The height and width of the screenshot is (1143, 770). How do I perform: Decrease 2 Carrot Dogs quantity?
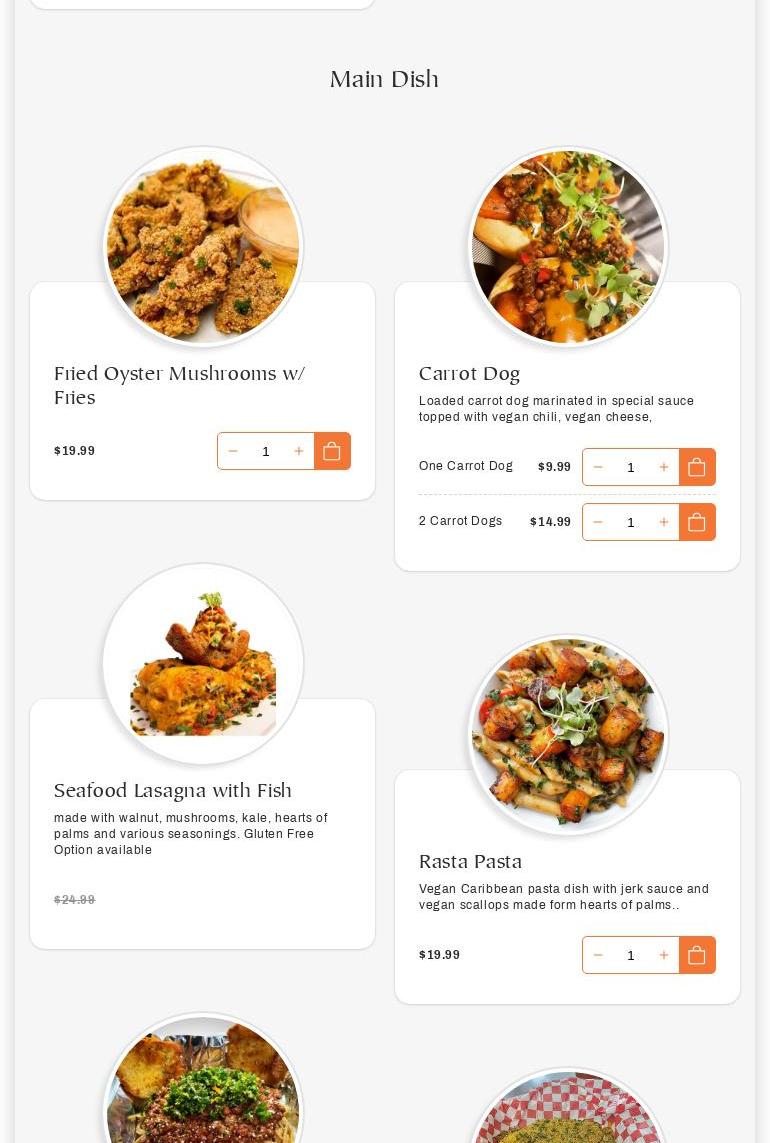[x=598, y=522]
